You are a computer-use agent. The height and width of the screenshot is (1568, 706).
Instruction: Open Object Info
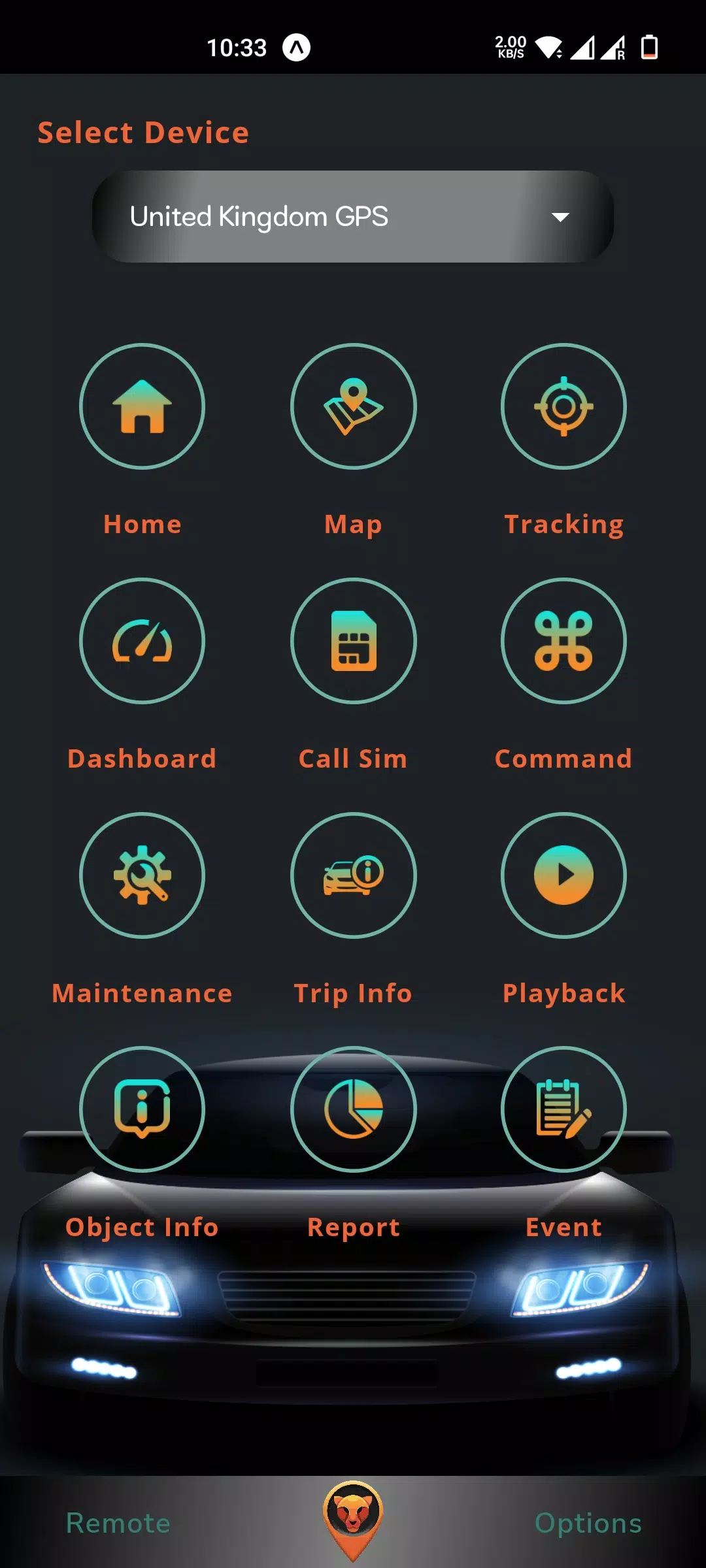pyautogui.click(x=142, y=1109)
